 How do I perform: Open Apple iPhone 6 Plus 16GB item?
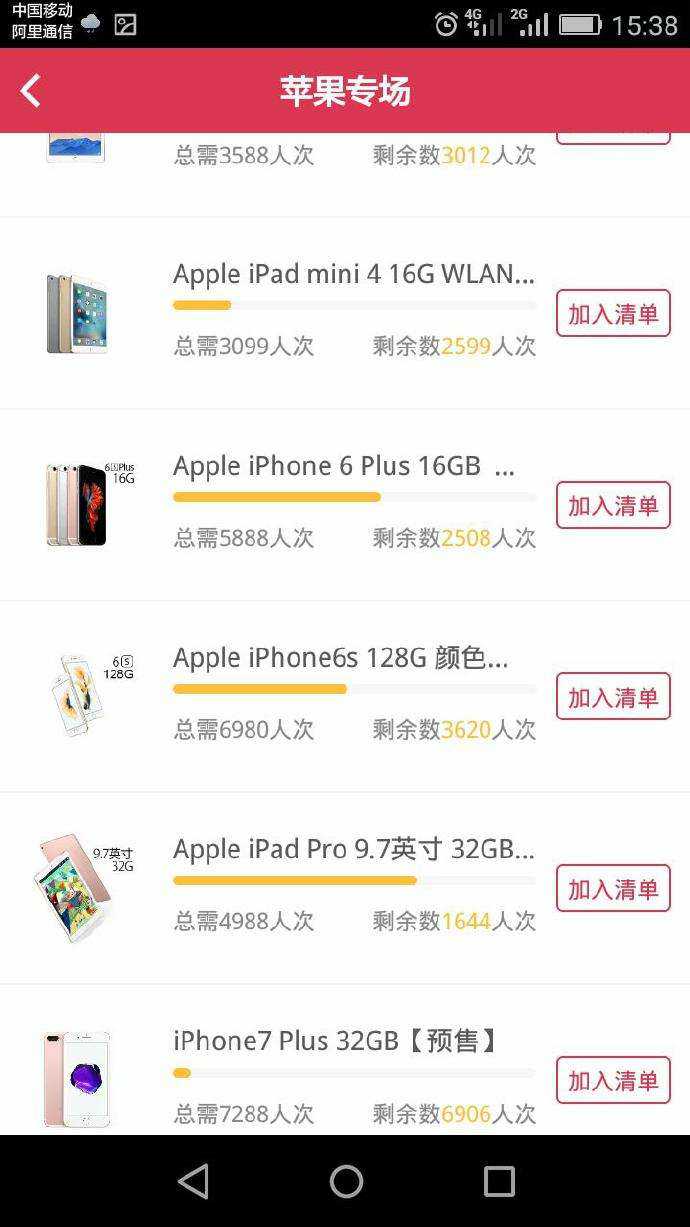coord(343,466)
